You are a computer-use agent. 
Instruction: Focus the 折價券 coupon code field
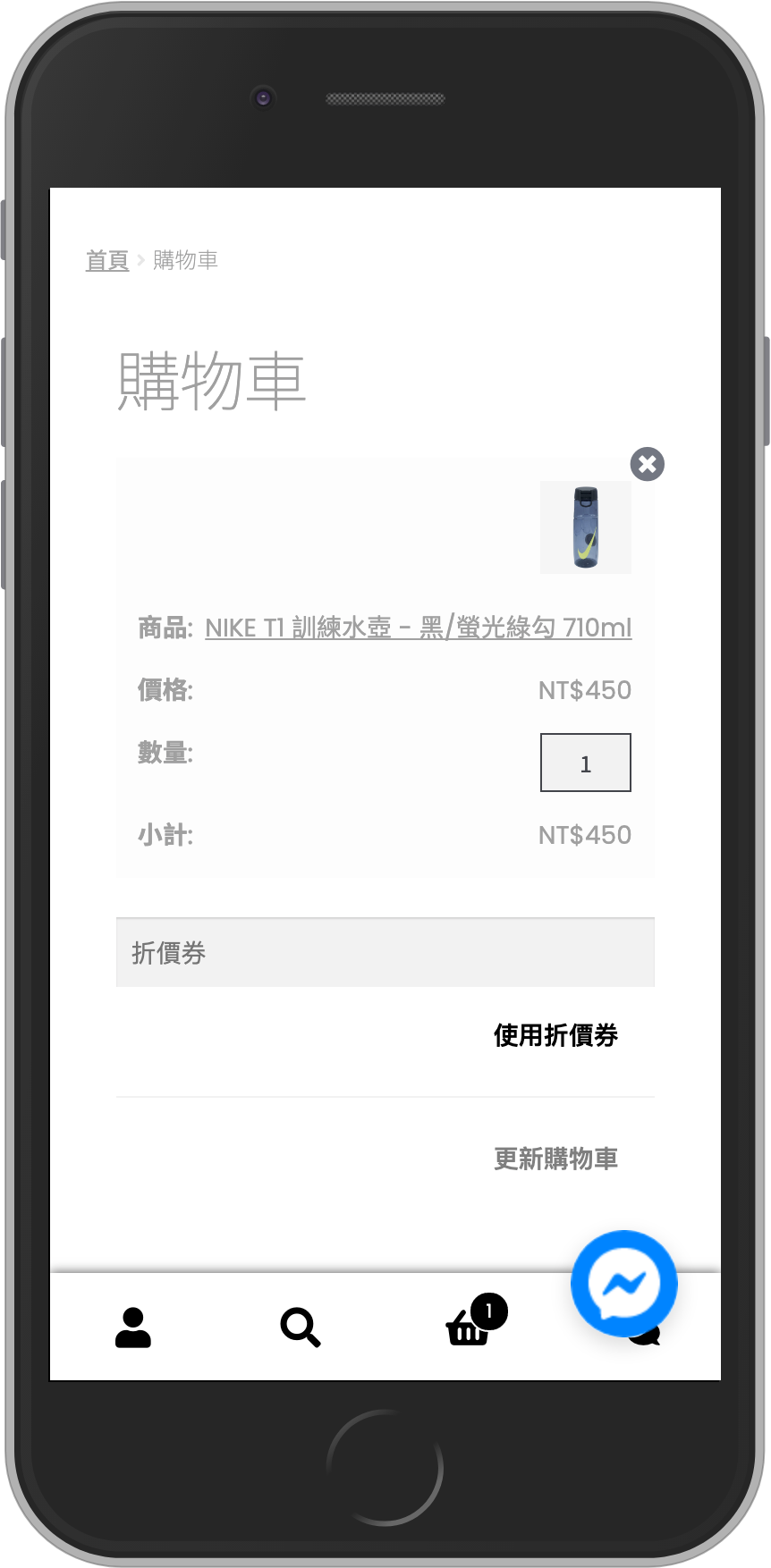pos(385,953)
